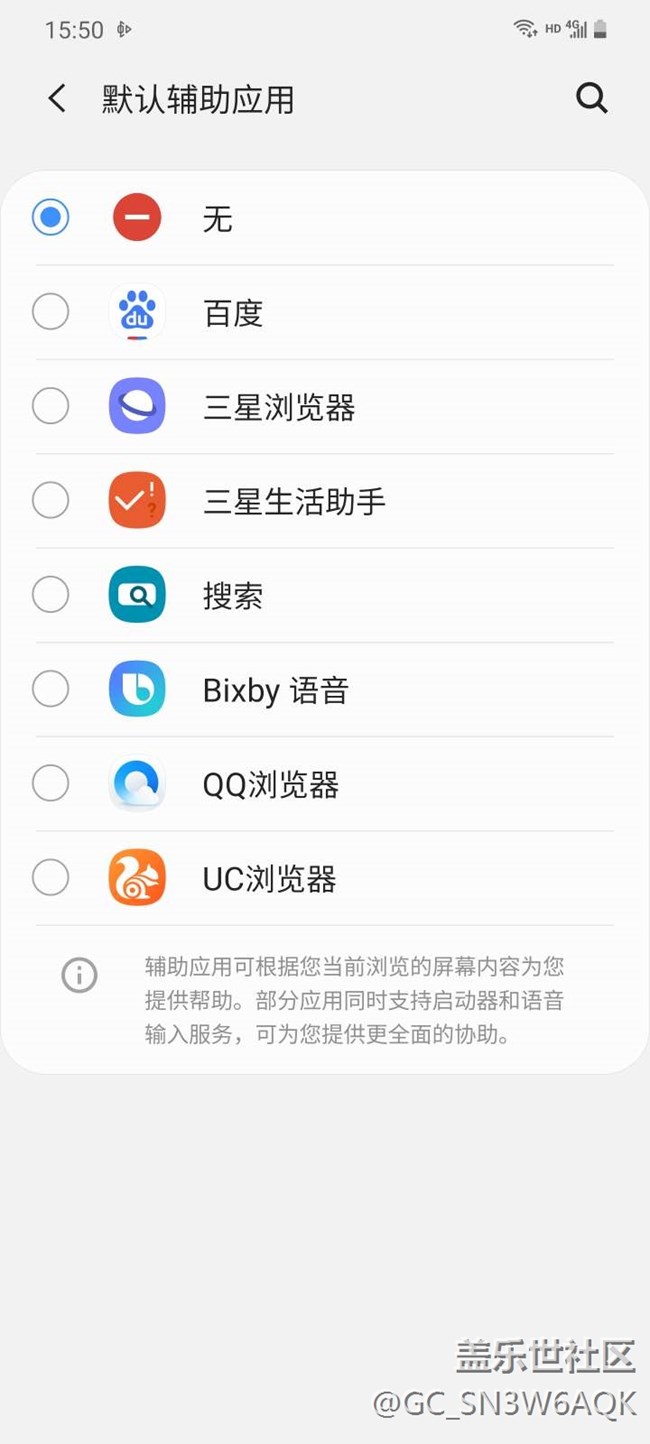Select the 搜索 option
Viewport: 650px width, 1444px height.
pos(51,595)
